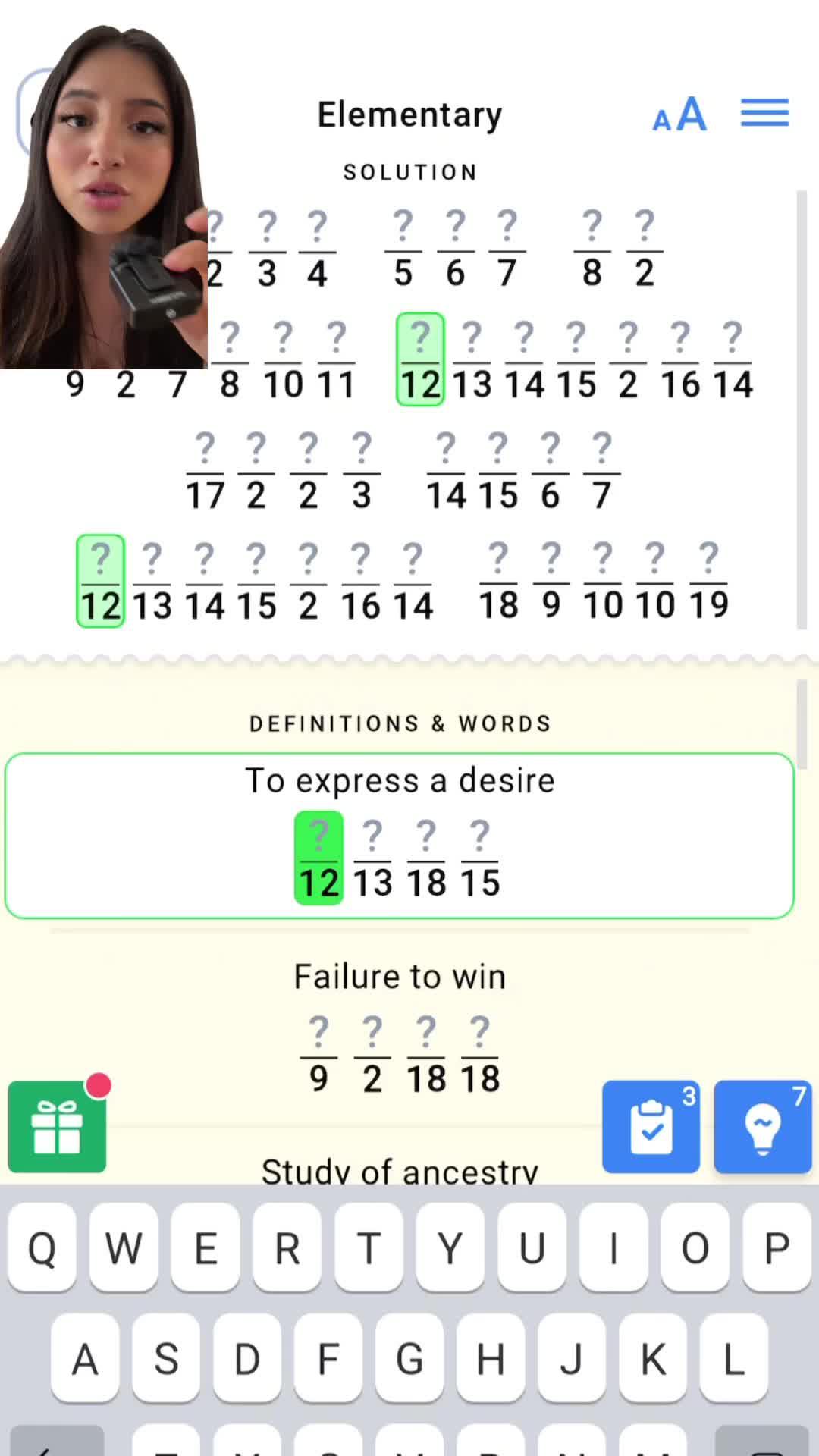Screen dimensions: 819x1456
Task: Use the lightbulb hint button
Action: (762, 1127)
